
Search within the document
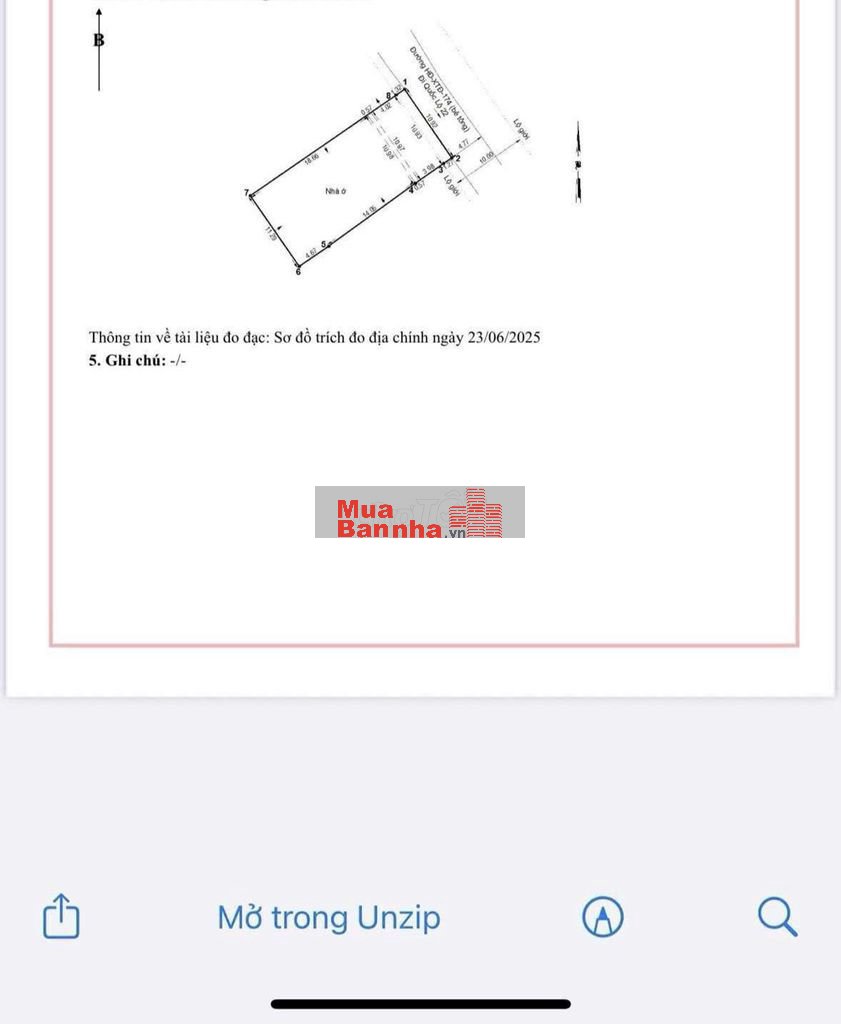(776, 916)
